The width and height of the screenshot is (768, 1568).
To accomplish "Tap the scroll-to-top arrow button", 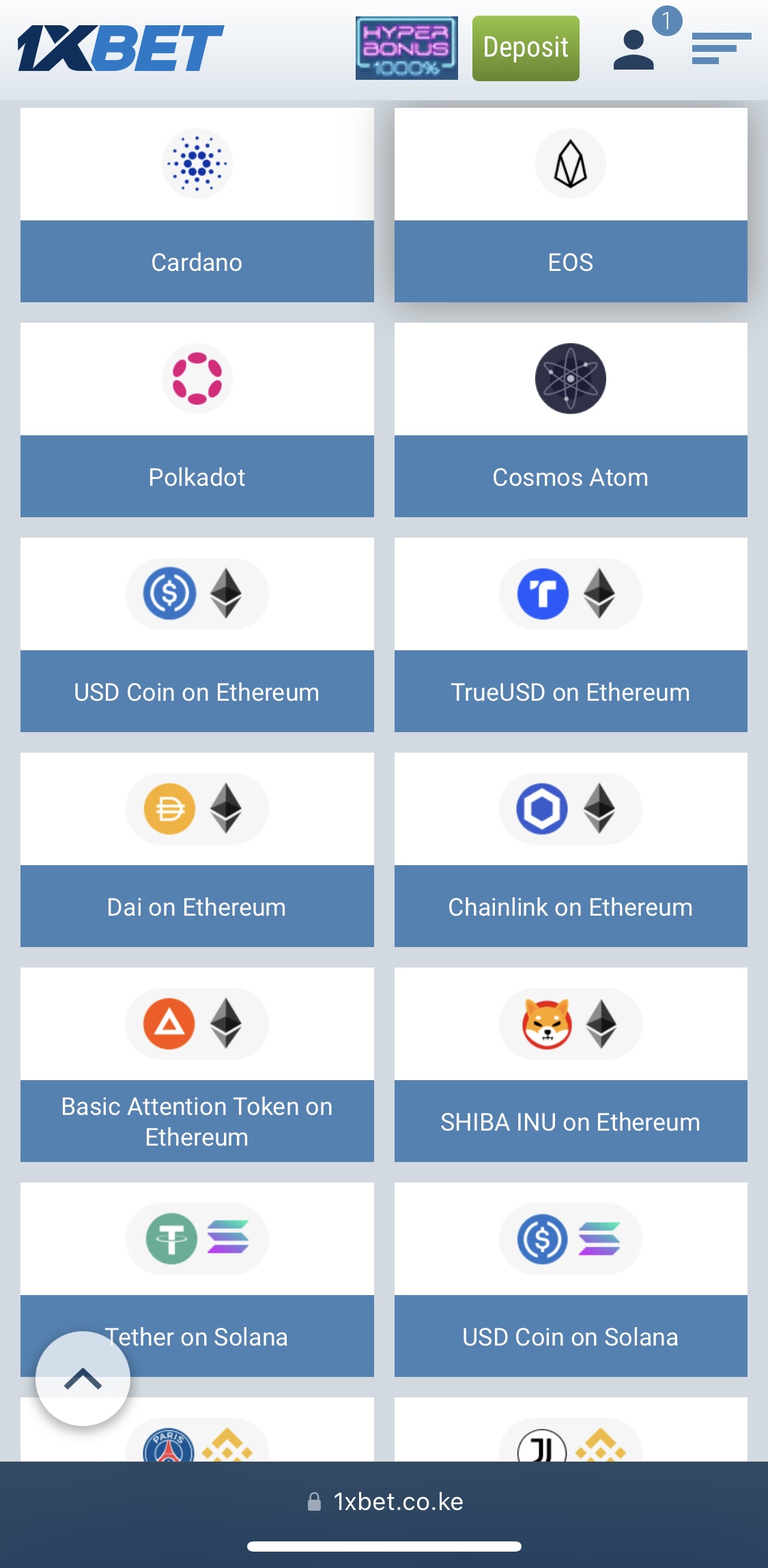I will coord(83,1378).
